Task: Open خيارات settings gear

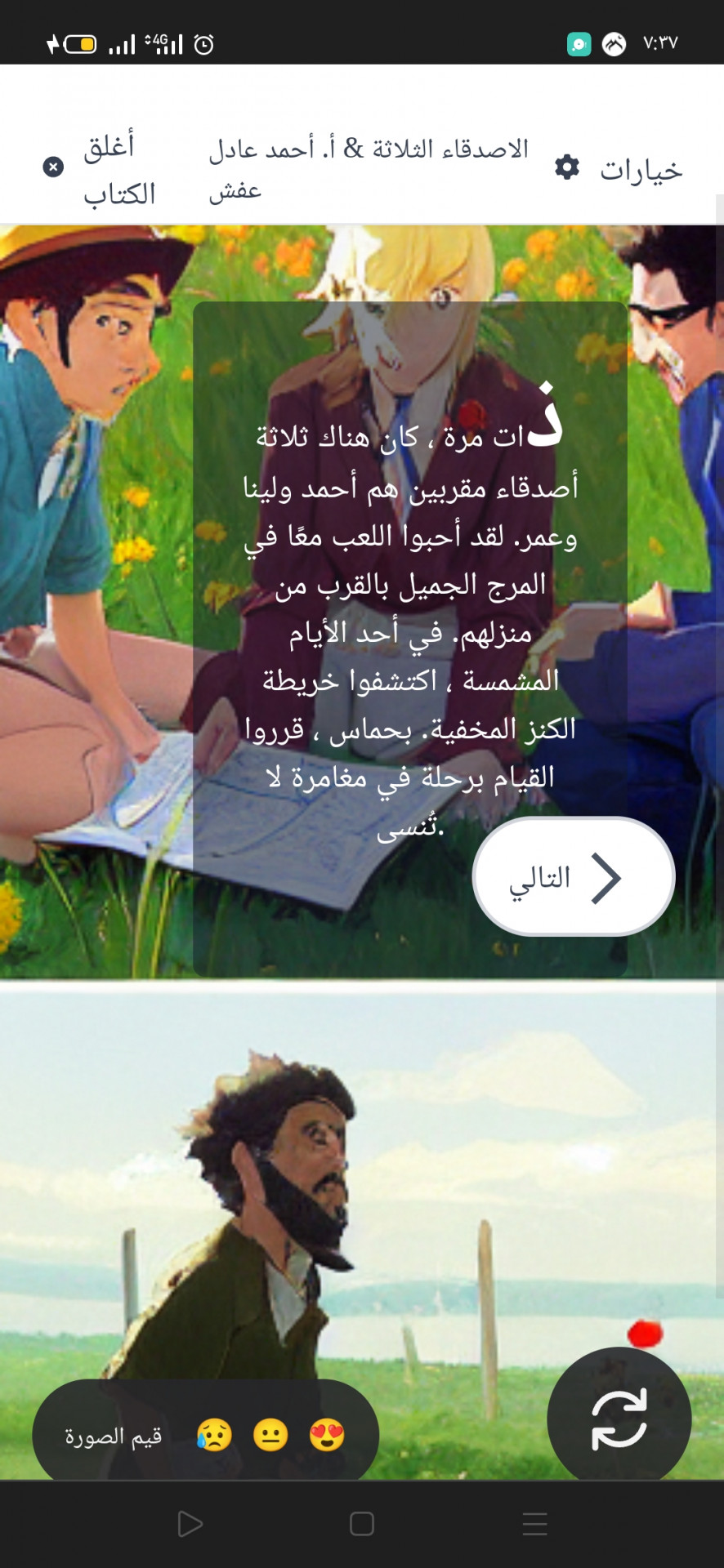Action: coord(567,167)
